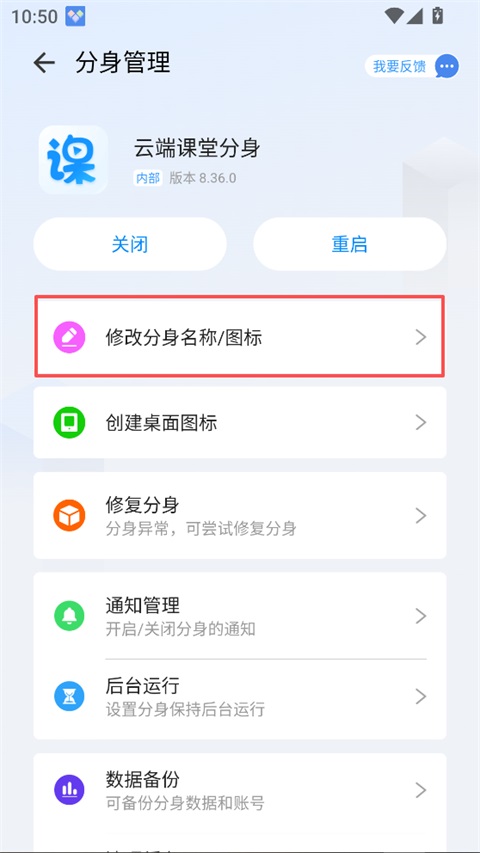The image size is (480, 853).
Task: Open 数据备份 row
Action: tap(240, 790)
